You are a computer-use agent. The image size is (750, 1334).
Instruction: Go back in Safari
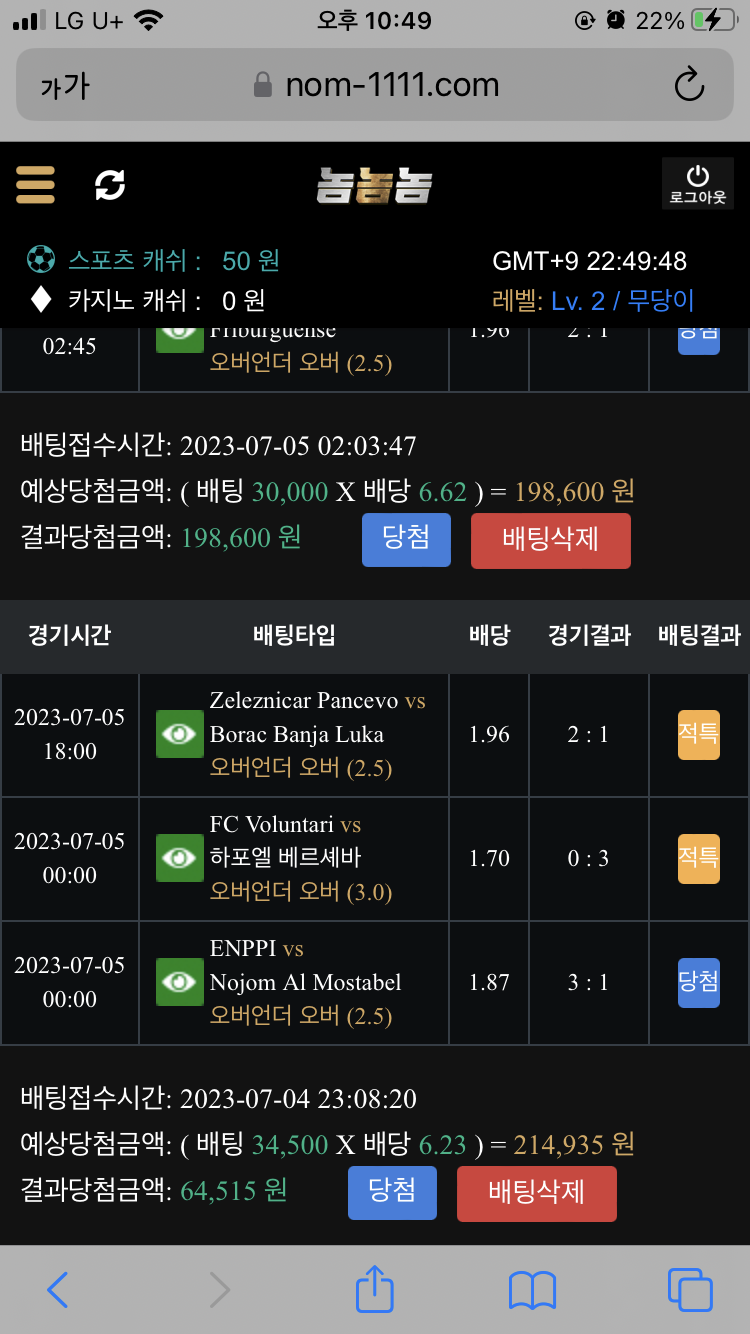point(58,1290)
